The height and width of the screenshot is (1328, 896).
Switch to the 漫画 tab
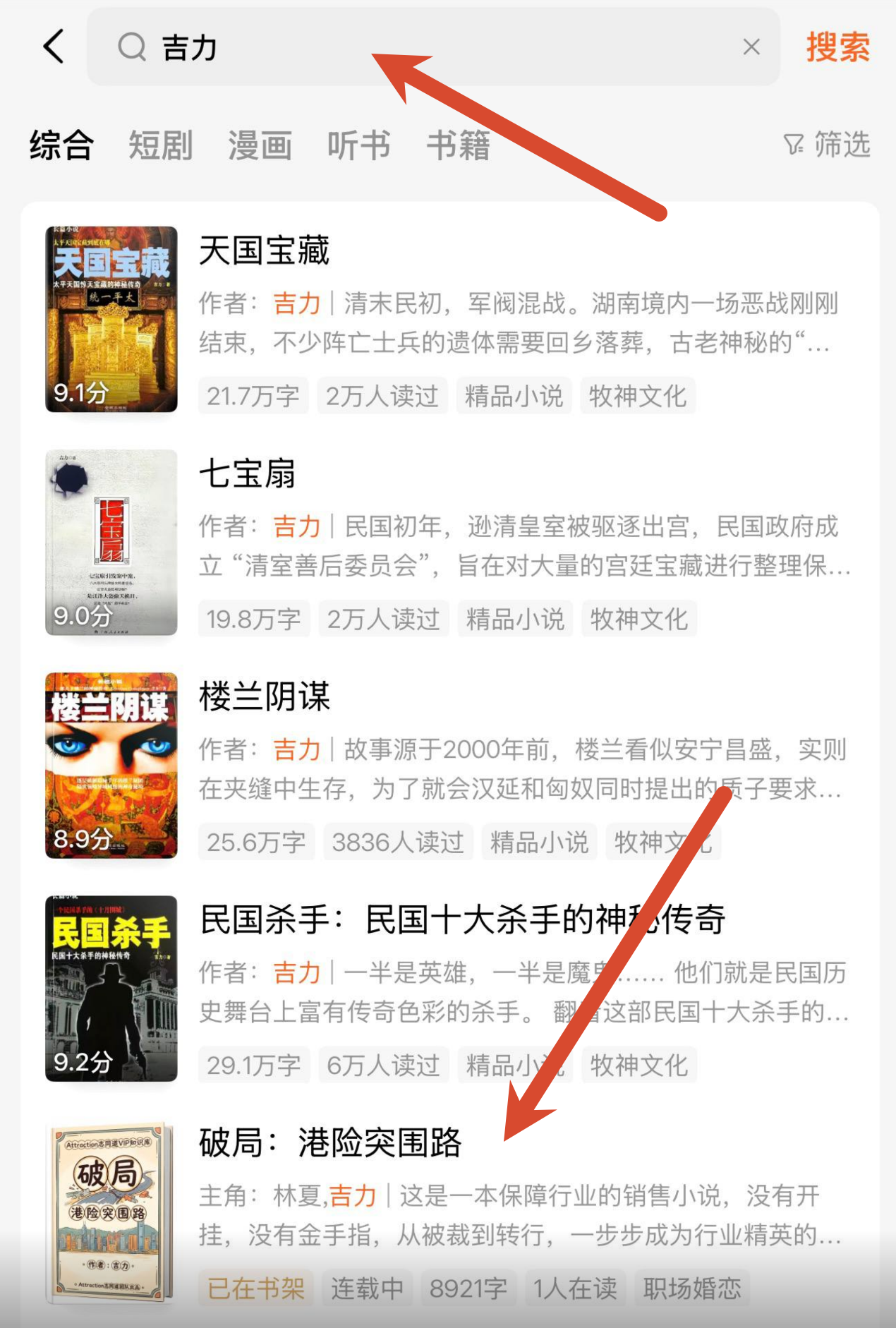(x=260, y=145)
